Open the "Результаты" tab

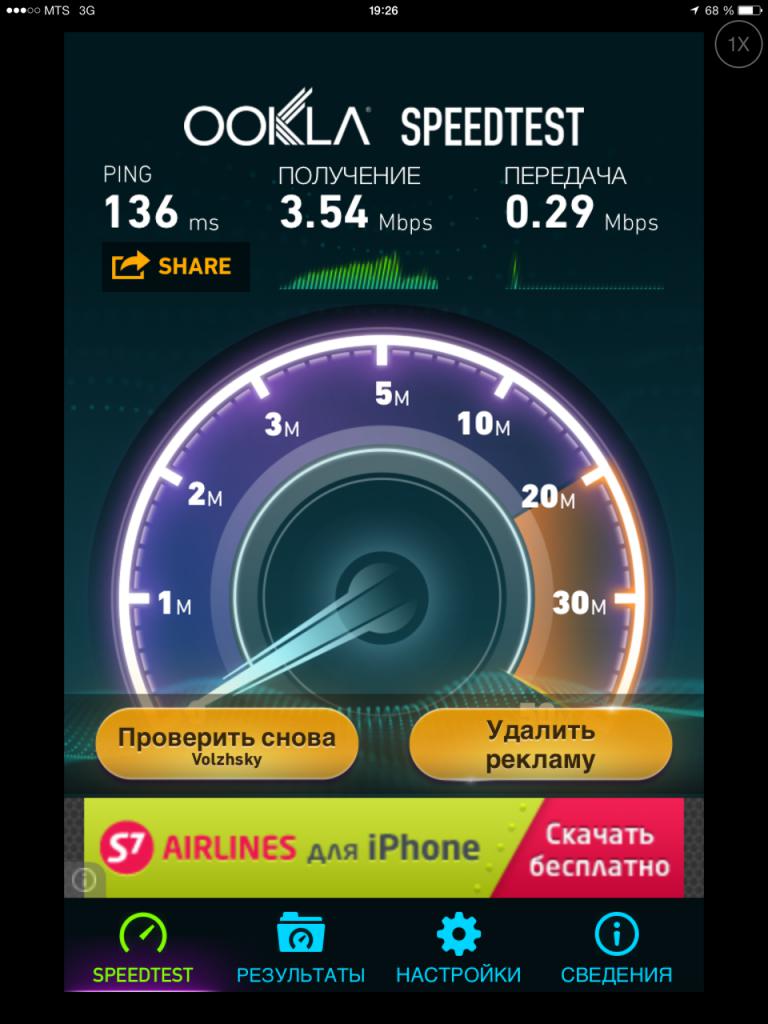click(300, 951)
